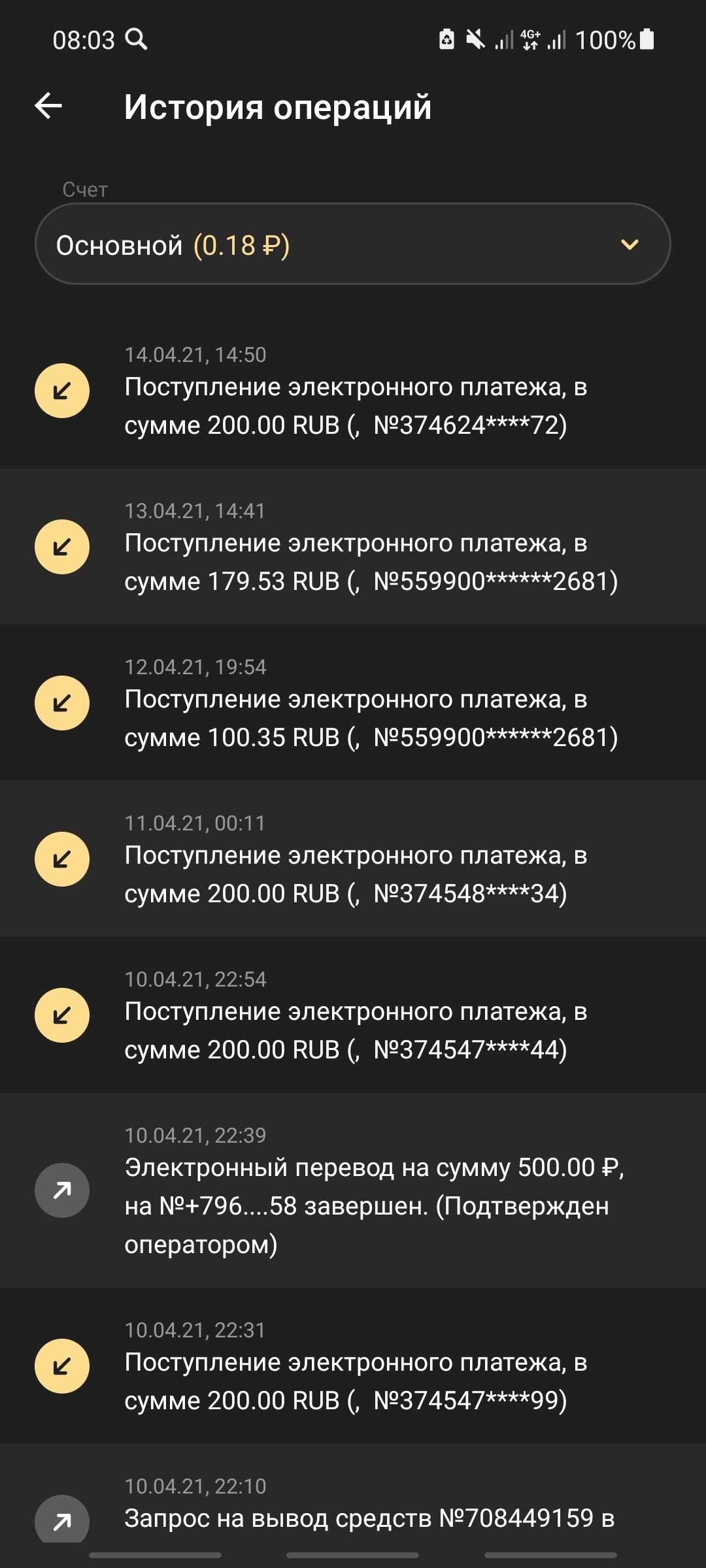
Task: Expand the Основной account dropdown
Action: point(353,244)
